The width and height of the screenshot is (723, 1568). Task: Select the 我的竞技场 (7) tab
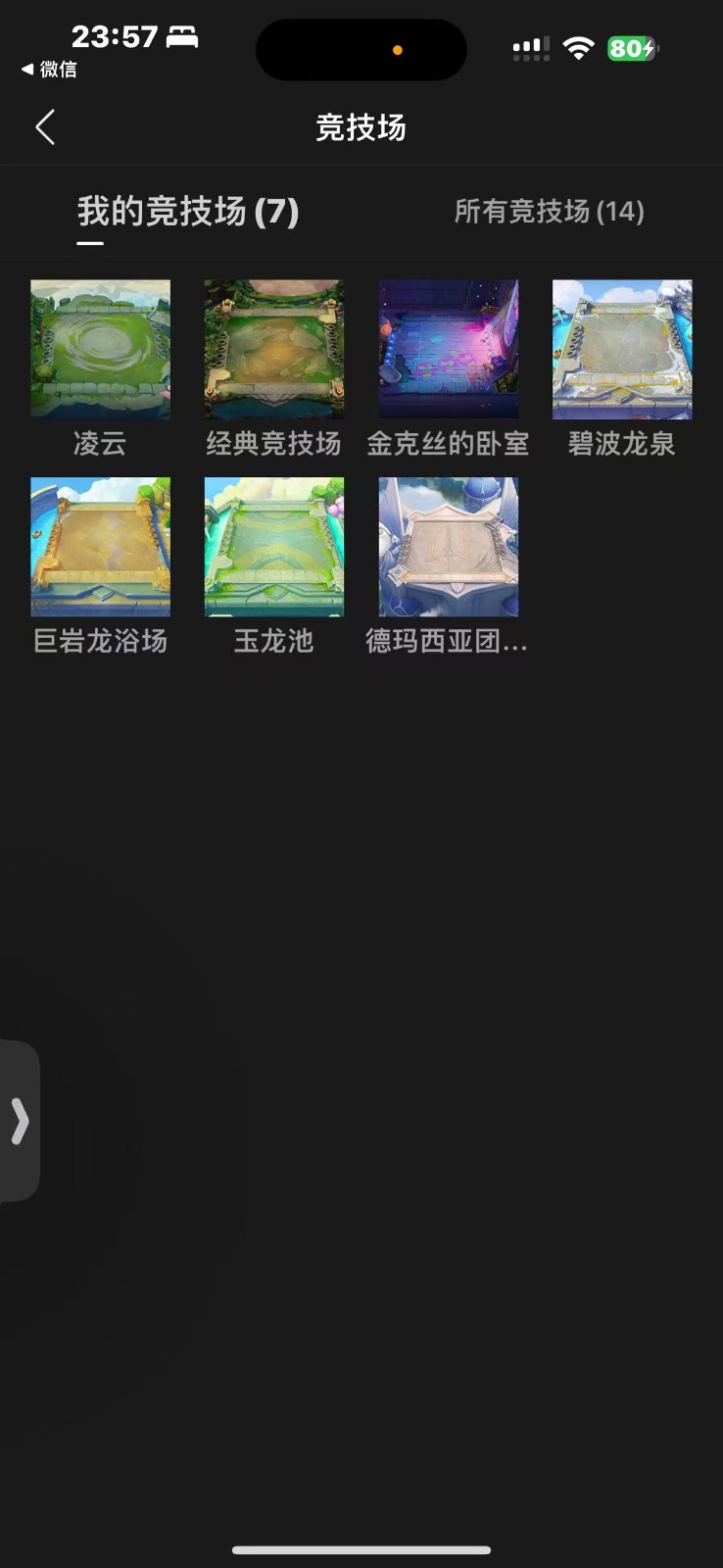188,212
